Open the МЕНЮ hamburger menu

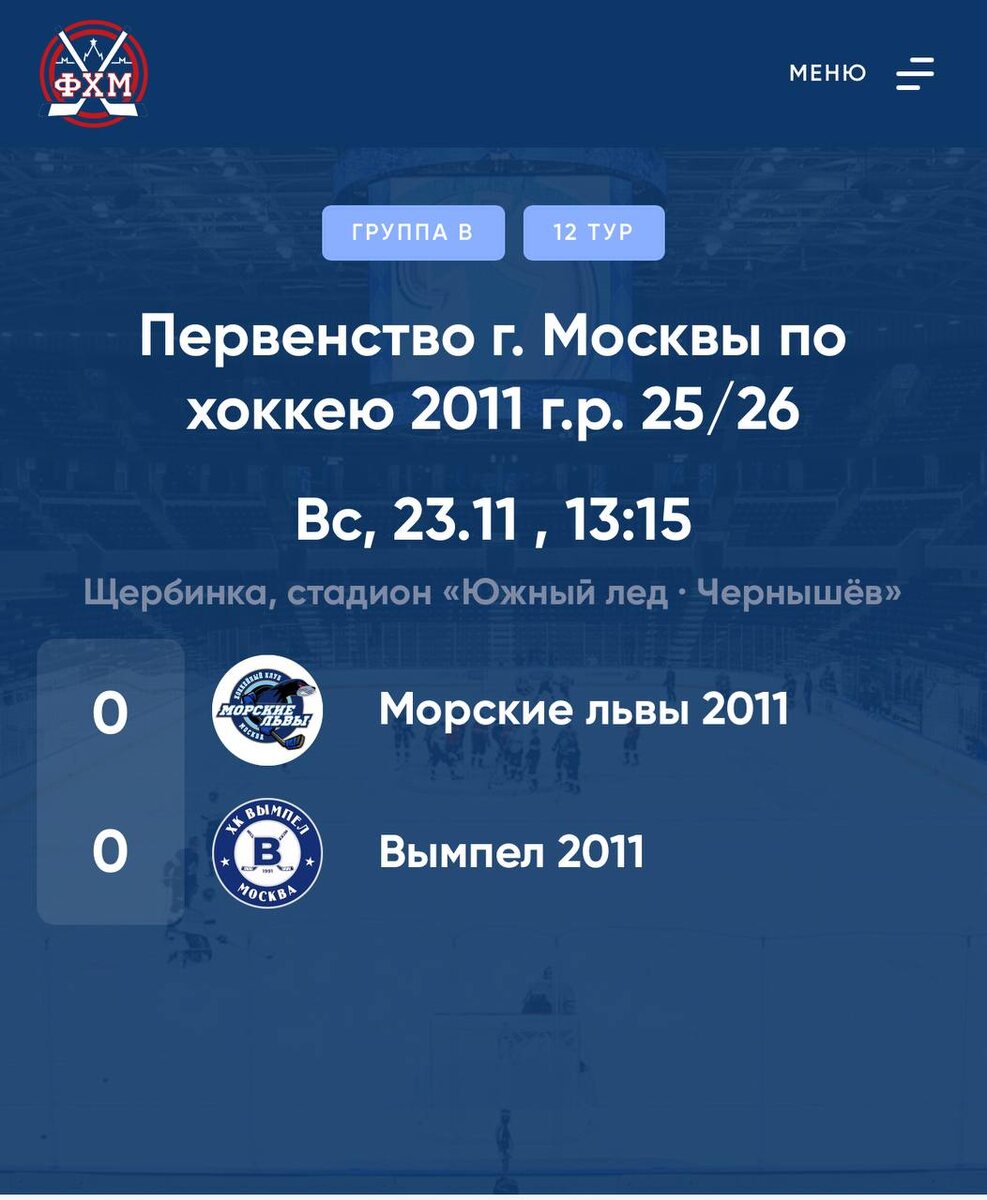(x=913, y=73)
